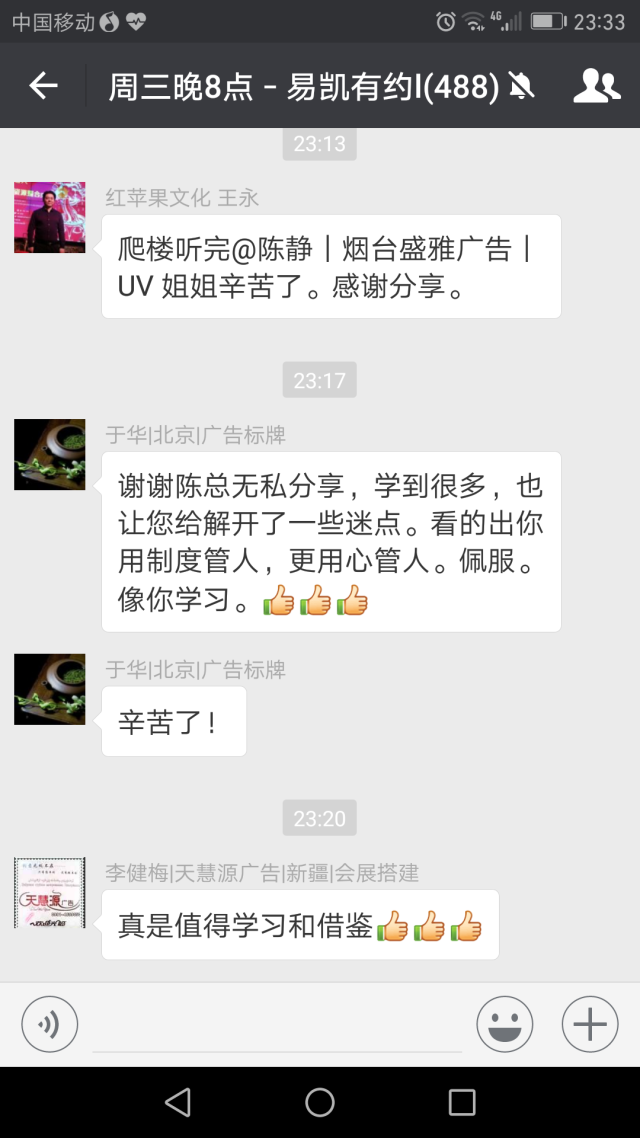Open 红苹果文化 王永's profile avatar

50,217
